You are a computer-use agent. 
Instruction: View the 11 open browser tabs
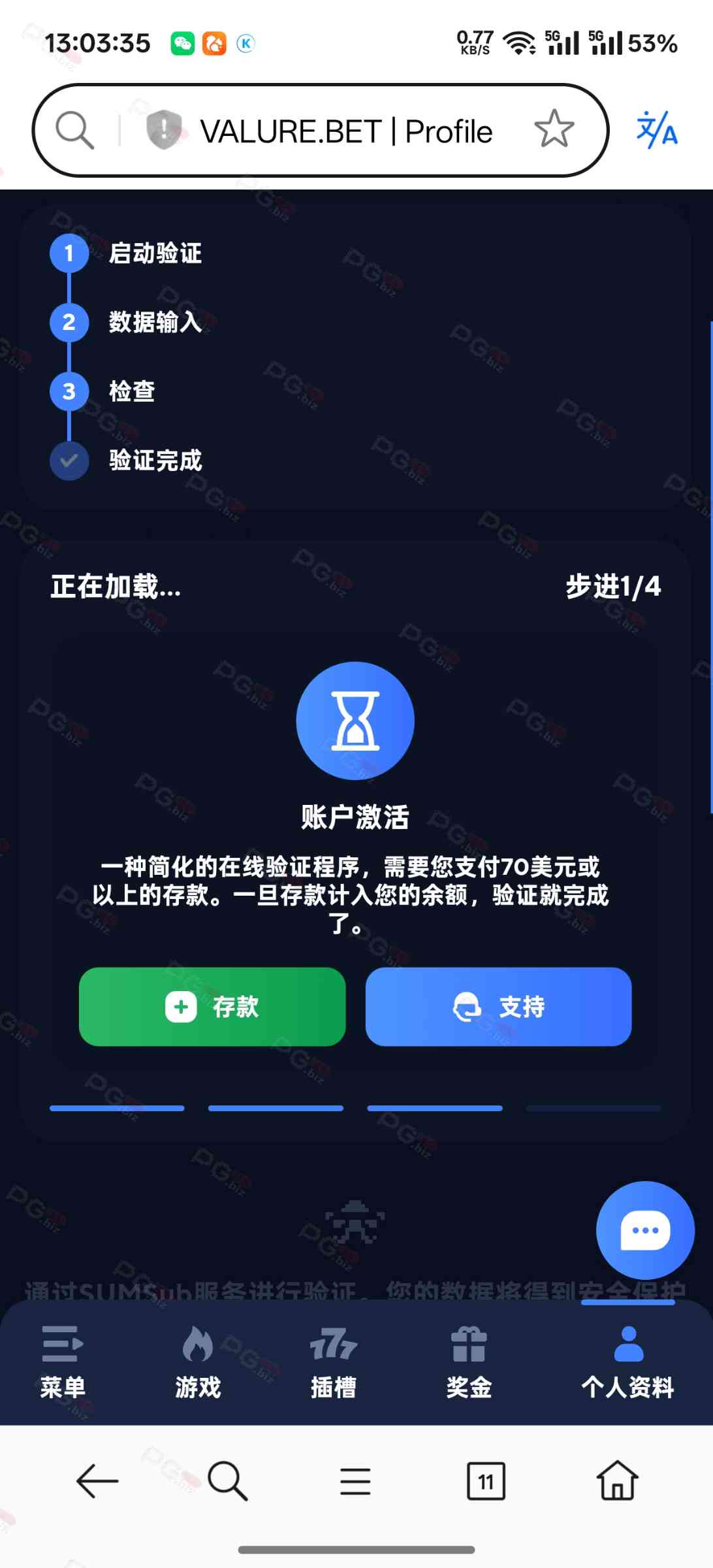pyautogui.click(x=486, y=1480)
